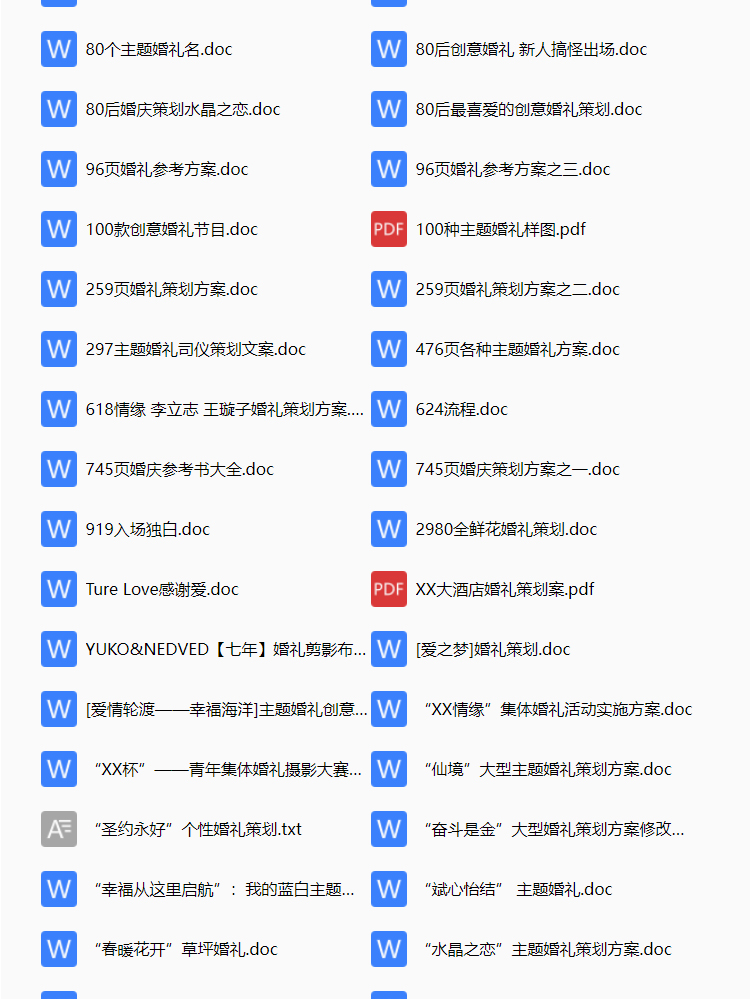Viewport: 750px width, 999px height.
Task: Click the PDF icon for 100种主题婚礼样图.pdf
Action: point(388,228)
